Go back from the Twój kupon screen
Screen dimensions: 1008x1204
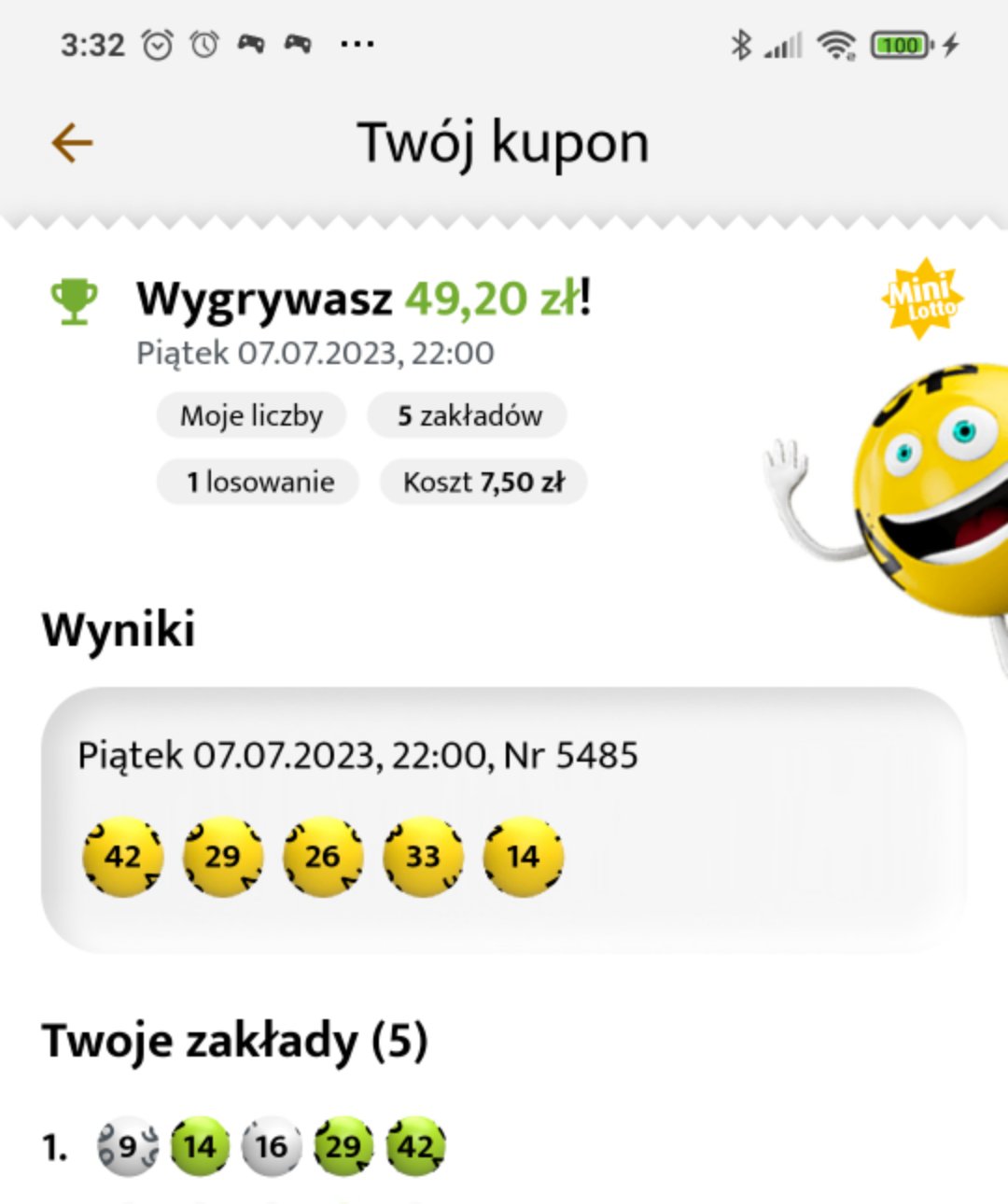72,144
